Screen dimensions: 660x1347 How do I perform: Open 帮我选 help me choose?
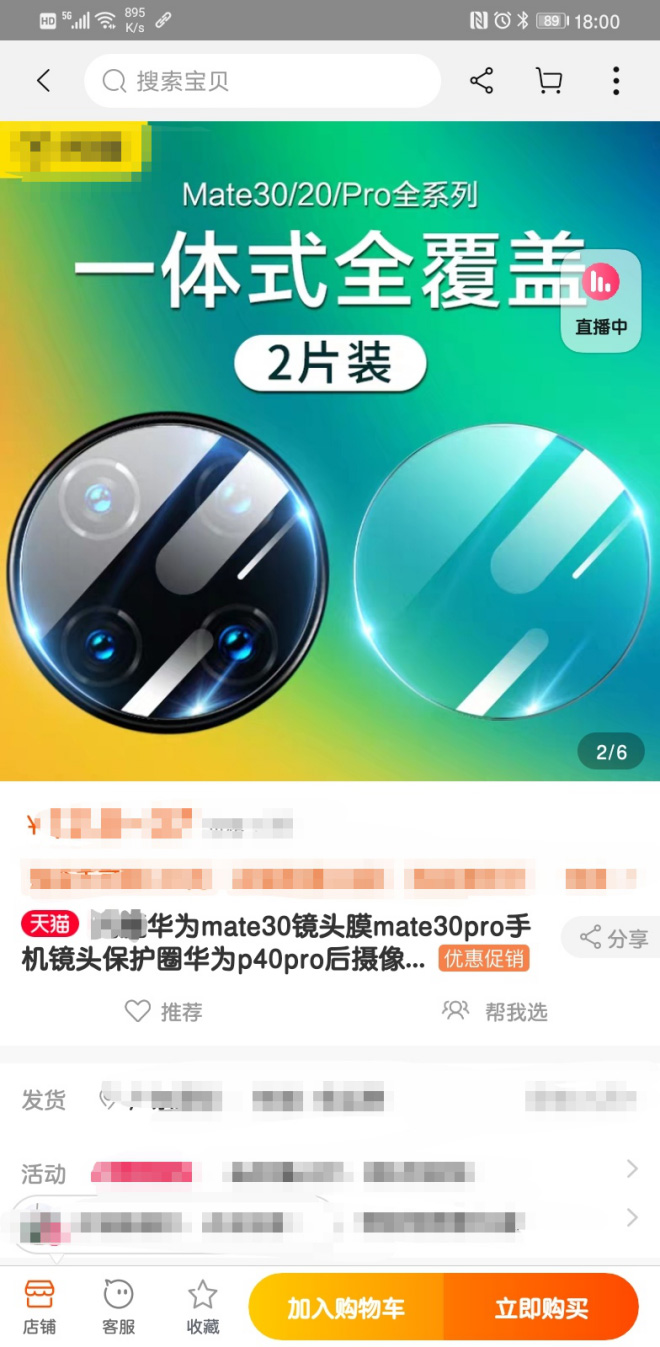click(496, 1011)
